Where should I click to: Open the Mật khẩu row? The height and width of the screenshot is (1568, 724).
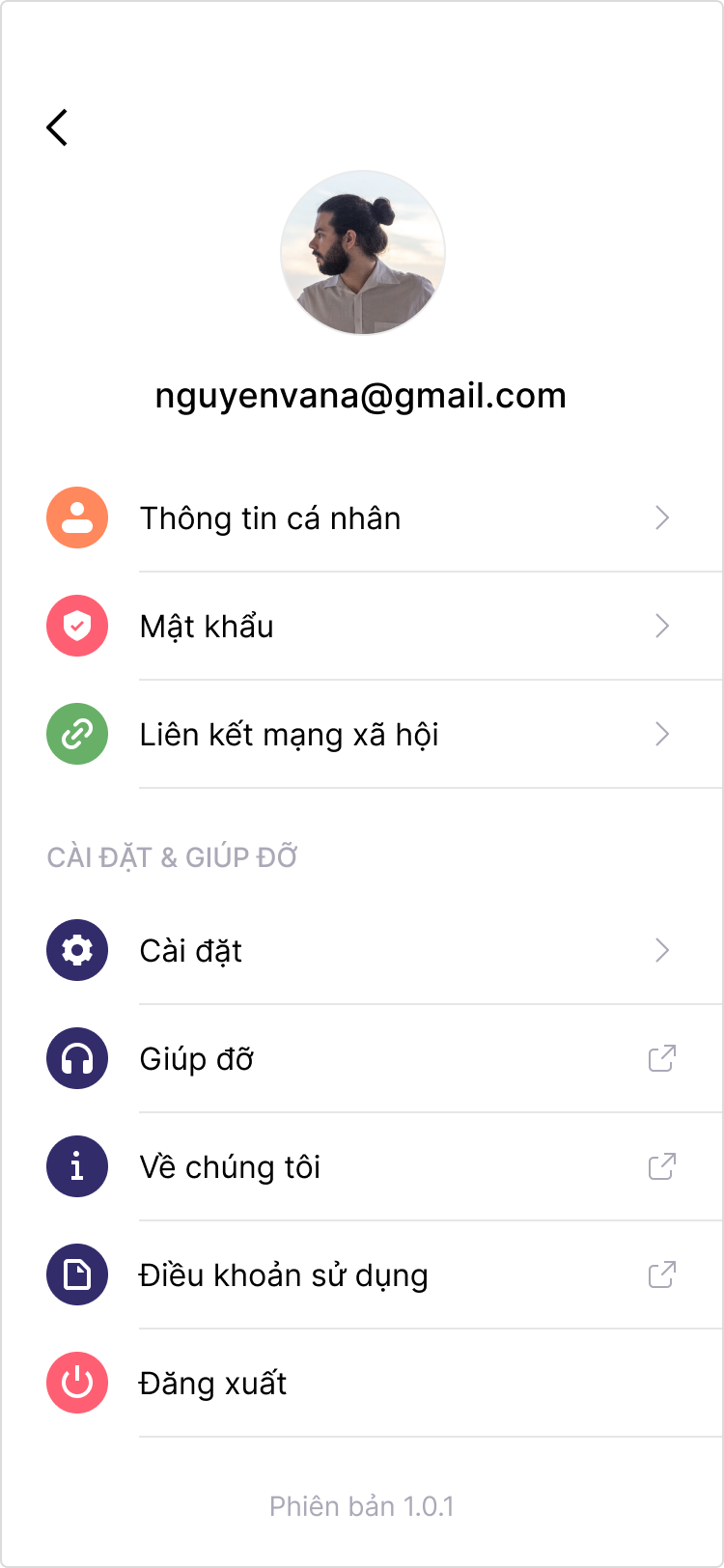pyautogui.click(x=207, y=627)
